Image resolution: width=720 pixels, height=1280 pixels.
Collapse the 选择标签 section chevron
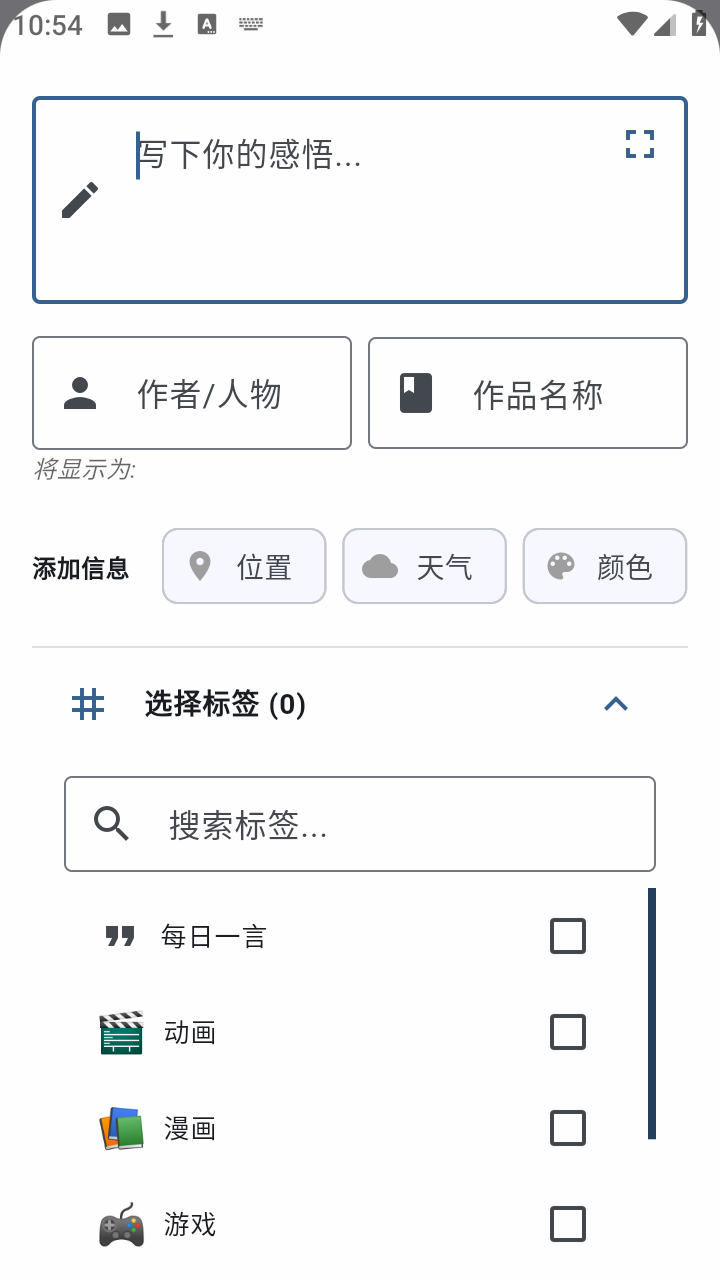pyautogui.click(x=617, y=704)
